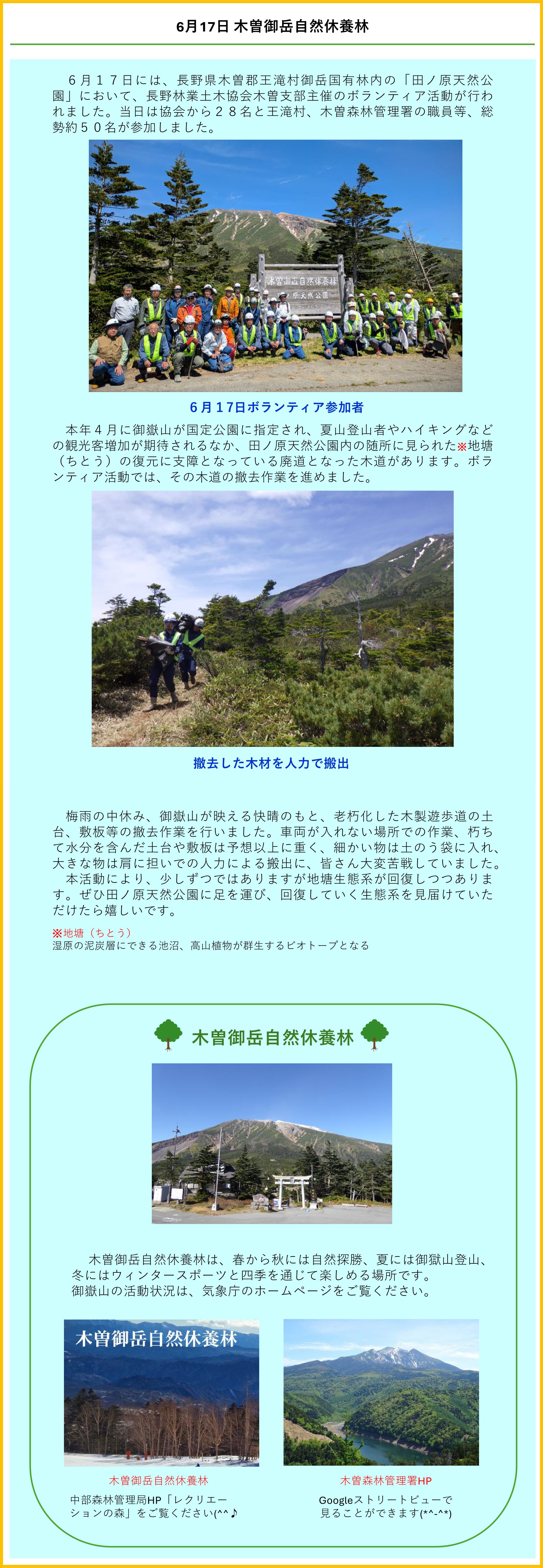Open the 木曽森林管理署HP link
543x1568 pixels.
coord(386,1480)
